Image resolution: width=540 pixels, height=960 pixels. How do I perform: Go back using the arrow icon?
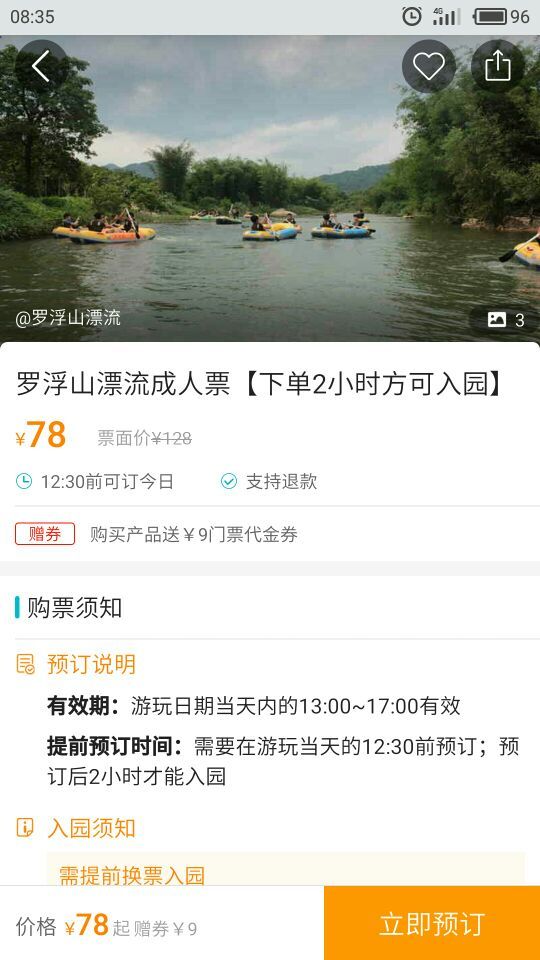(41, 66)
